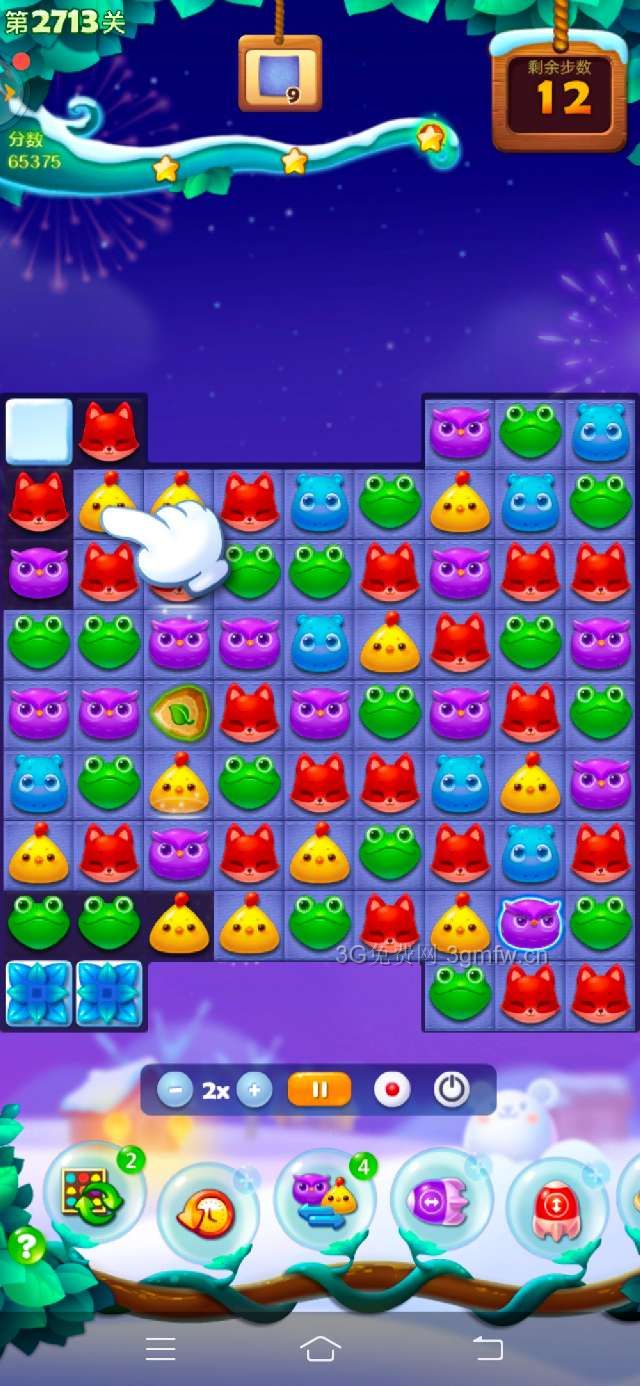This screenshot has height=1386, width=640.
Task: Go back with the system back button
Action: tap(487, 1349)
